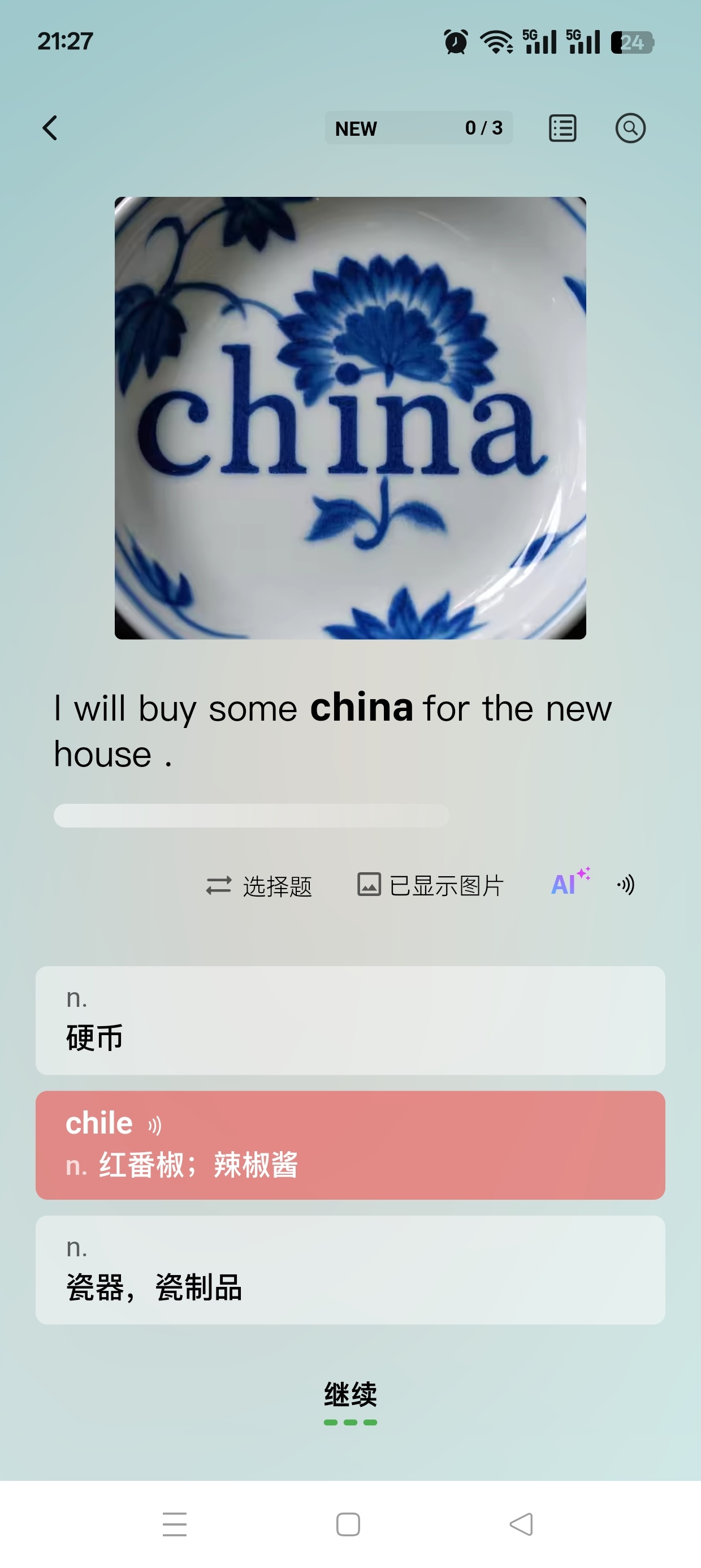Tap the swap arrows beside 选择题
Screen dimensions: 701x1568
tap(220, 887)
